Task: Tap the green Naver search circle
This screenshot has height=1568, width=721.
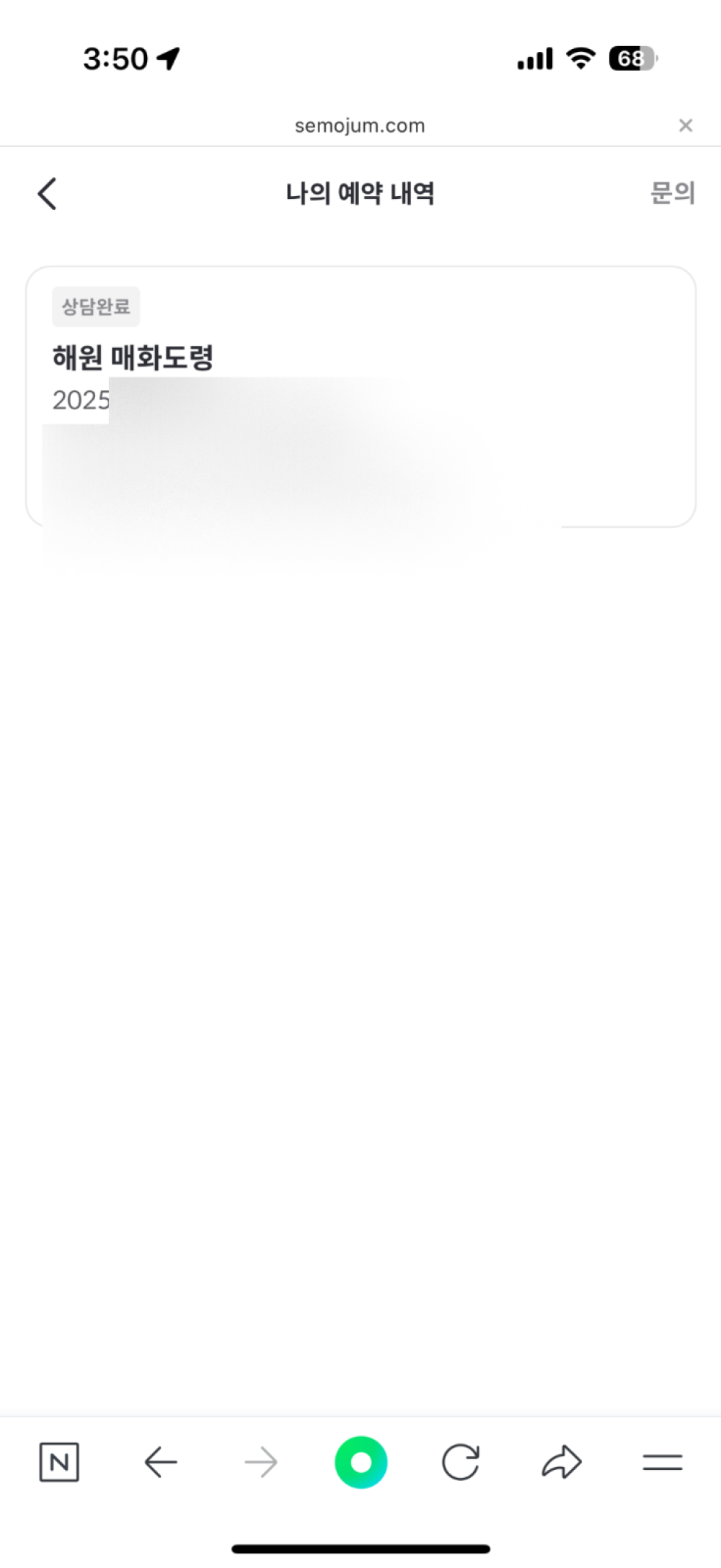Action: (360, 1462)
